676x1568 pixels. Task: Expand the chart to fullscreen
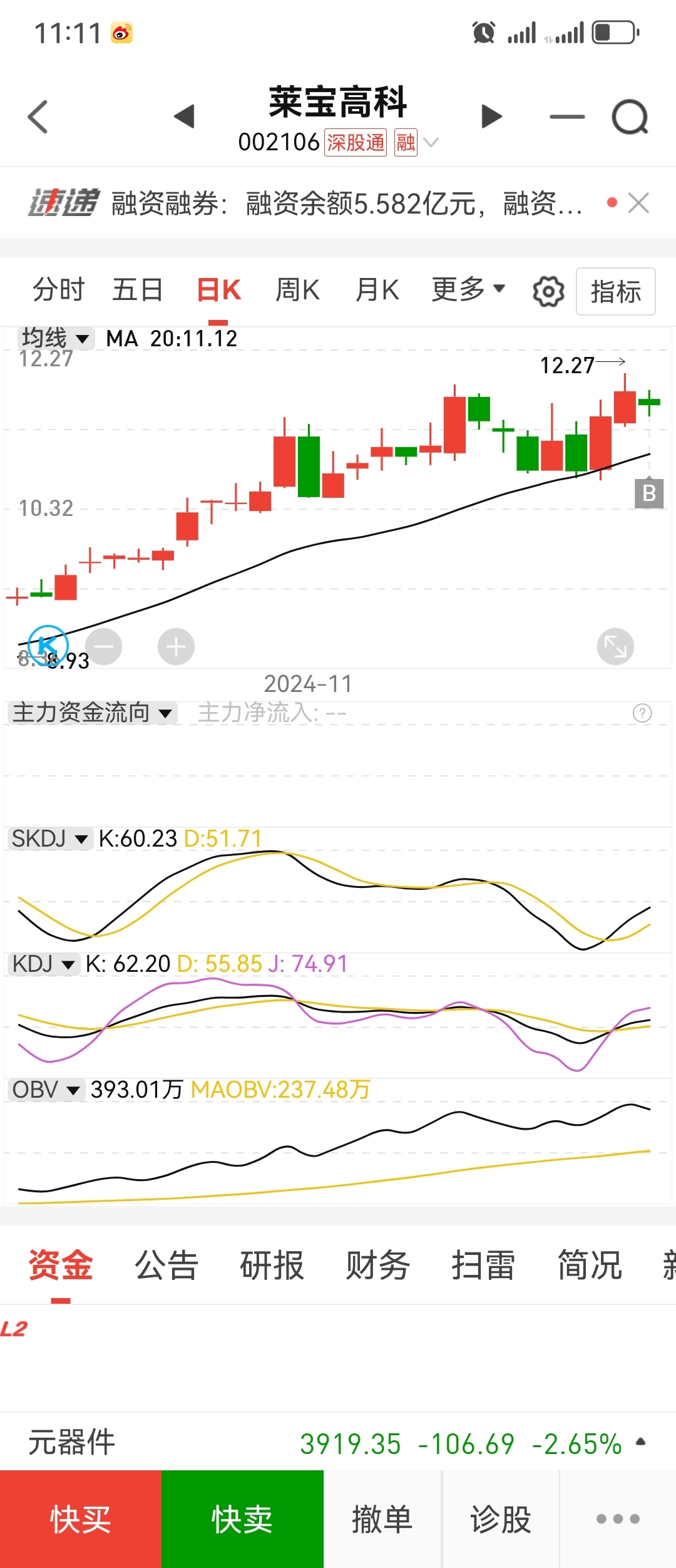click(615, 646)
